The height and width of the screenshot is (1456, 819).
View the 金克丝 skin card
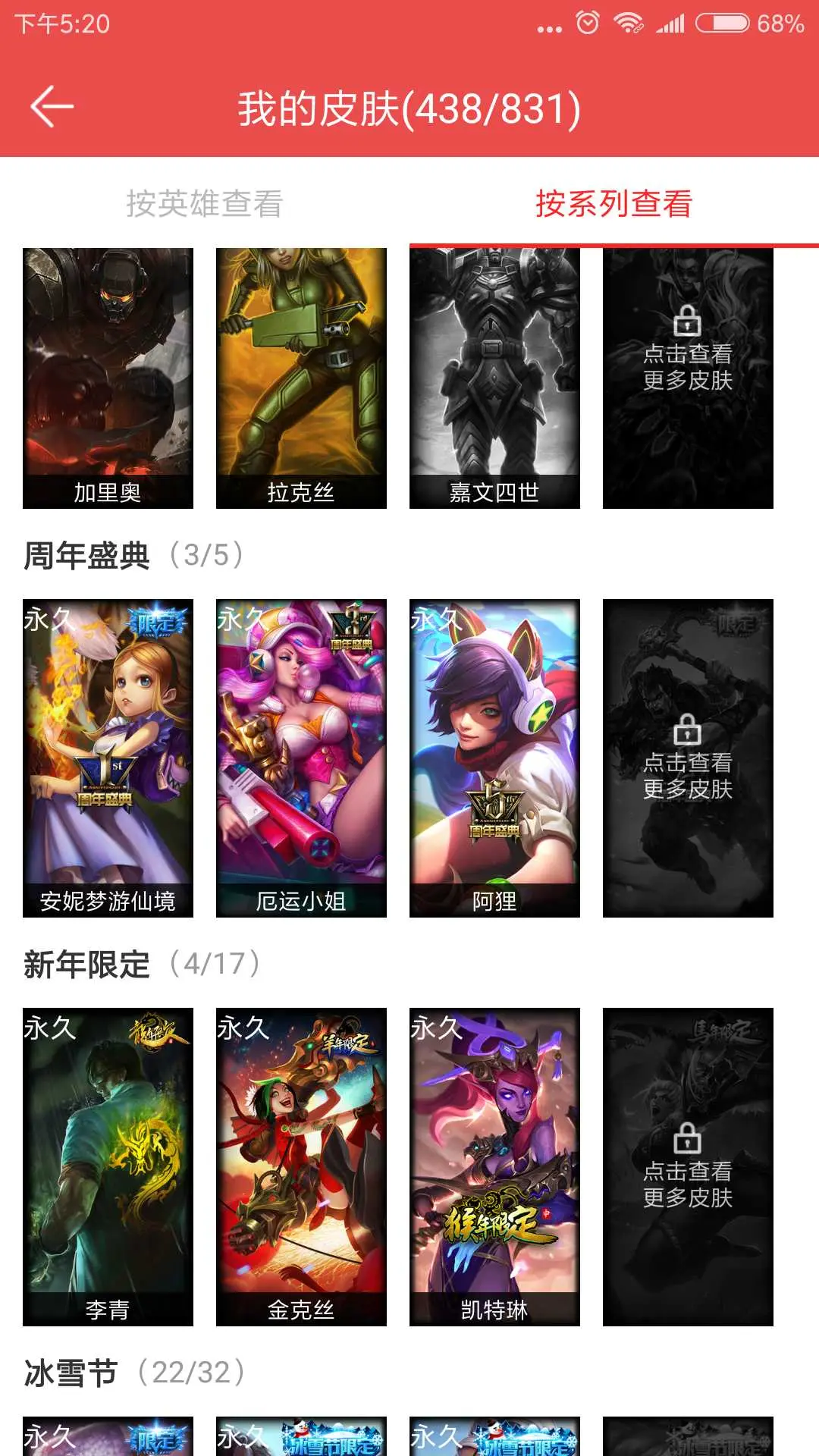(301, 1166)
